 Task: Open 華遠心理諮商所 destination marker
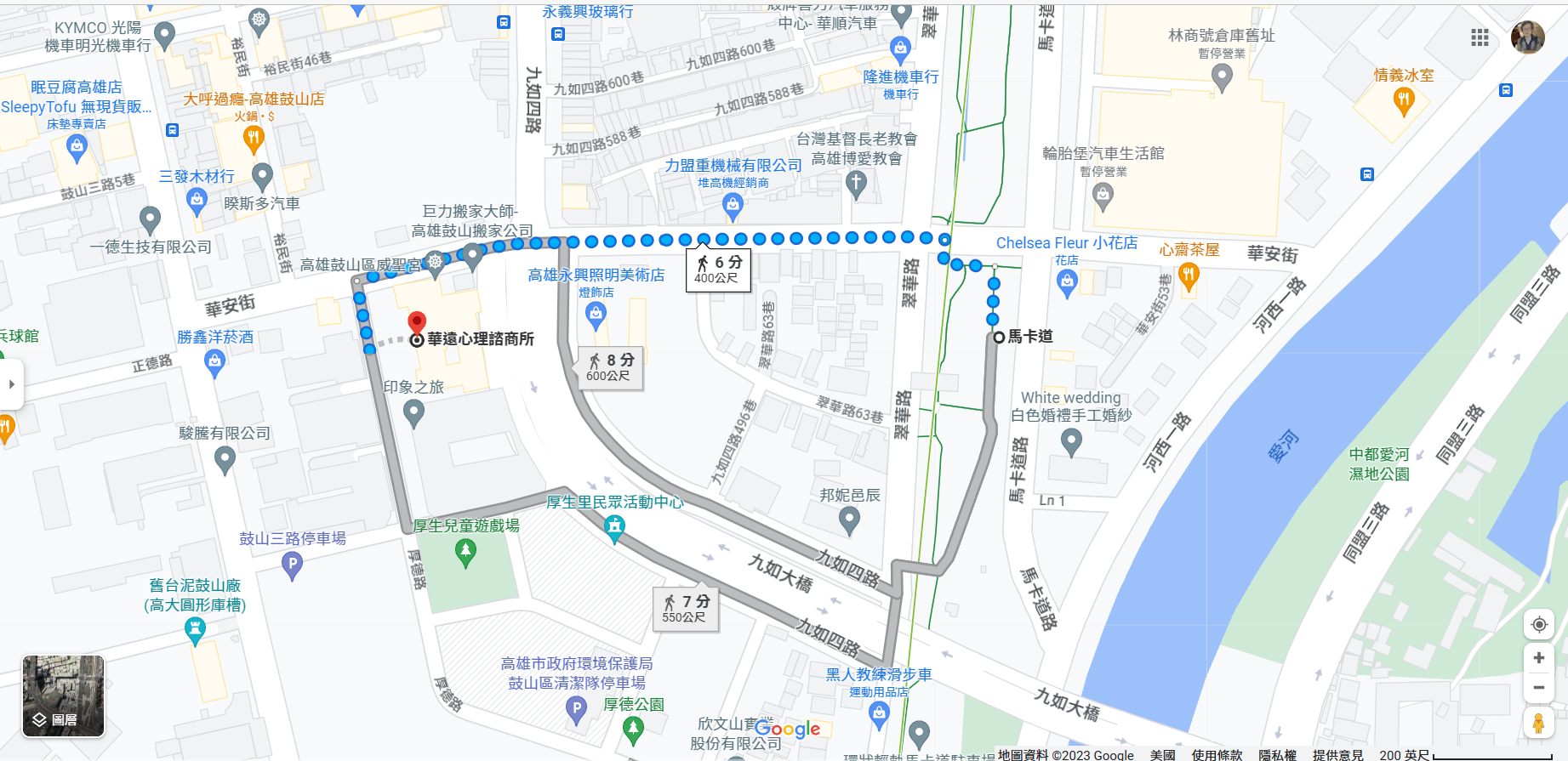click(x=417, y=324)
